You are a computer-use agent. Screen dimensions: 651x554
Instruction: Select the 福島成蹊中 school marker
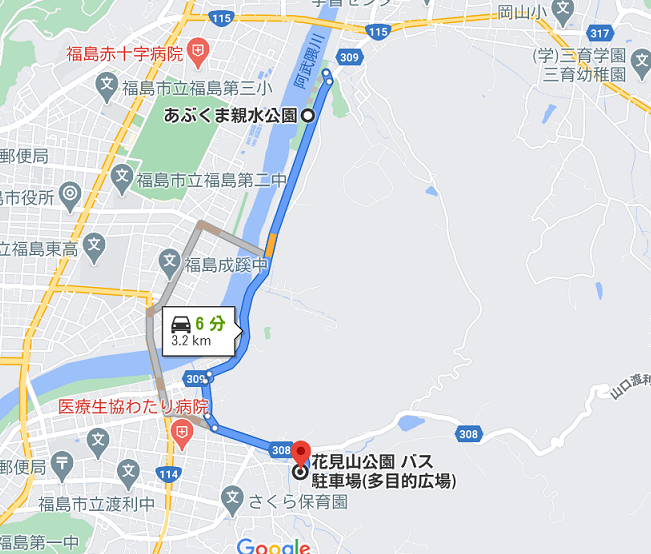pos(171,263)
